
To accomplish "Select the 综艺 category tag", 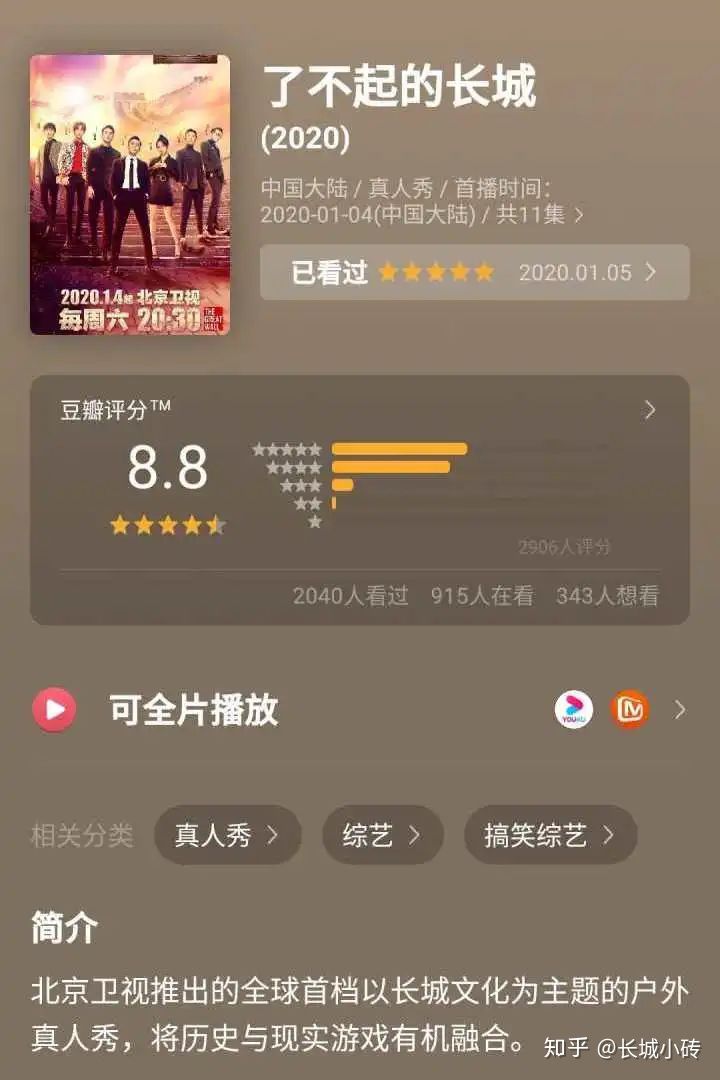I will tap(383, 834).
